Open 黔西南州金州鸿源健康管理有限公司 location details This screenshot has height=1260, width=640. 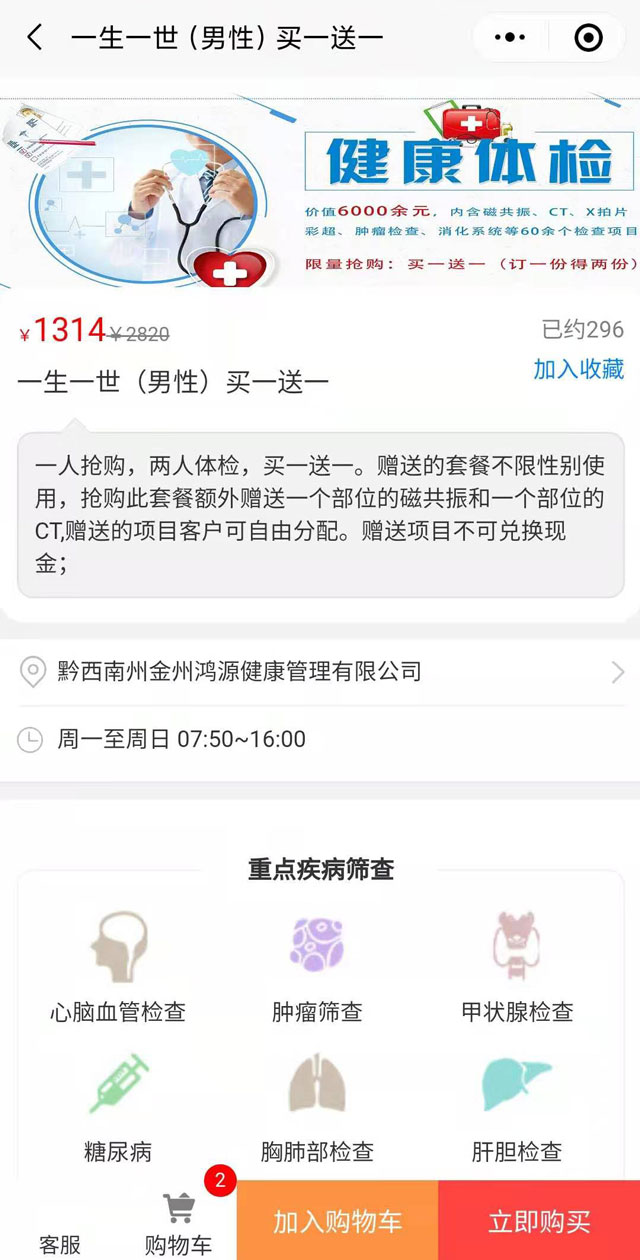(320, 672)
